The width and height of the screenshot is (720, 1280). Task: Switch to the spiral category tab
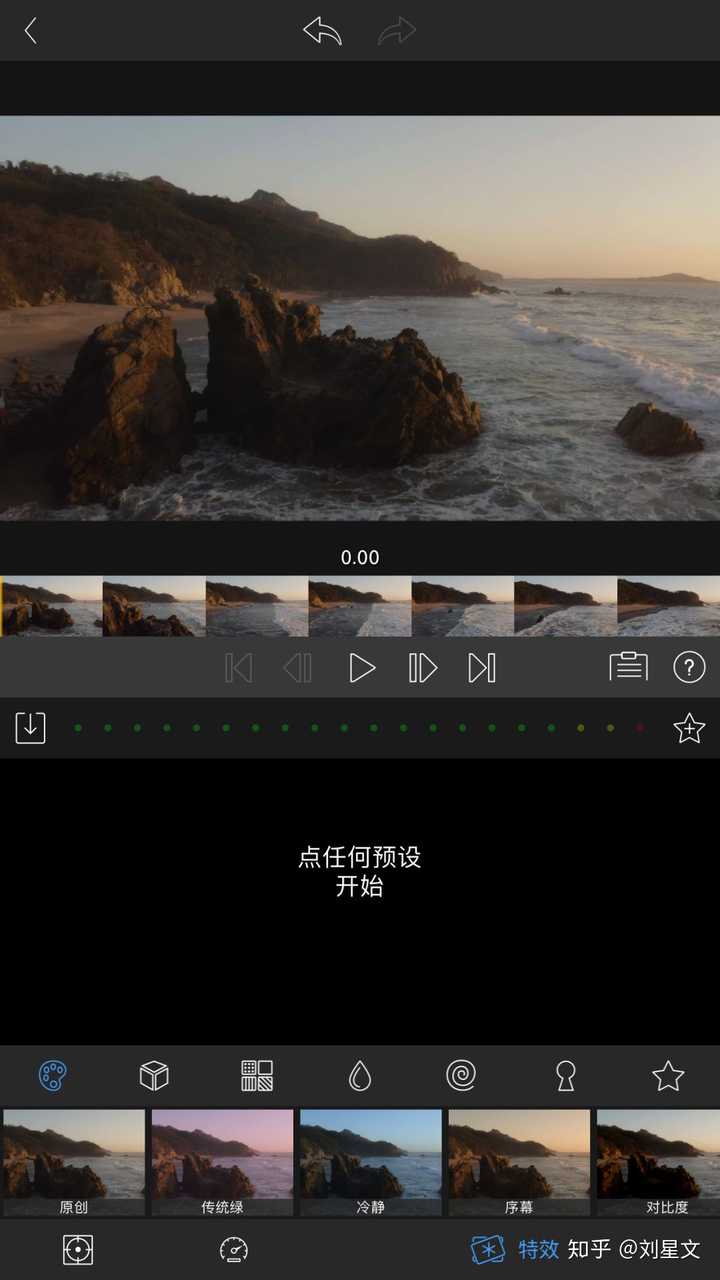(x=461, y=1076)
